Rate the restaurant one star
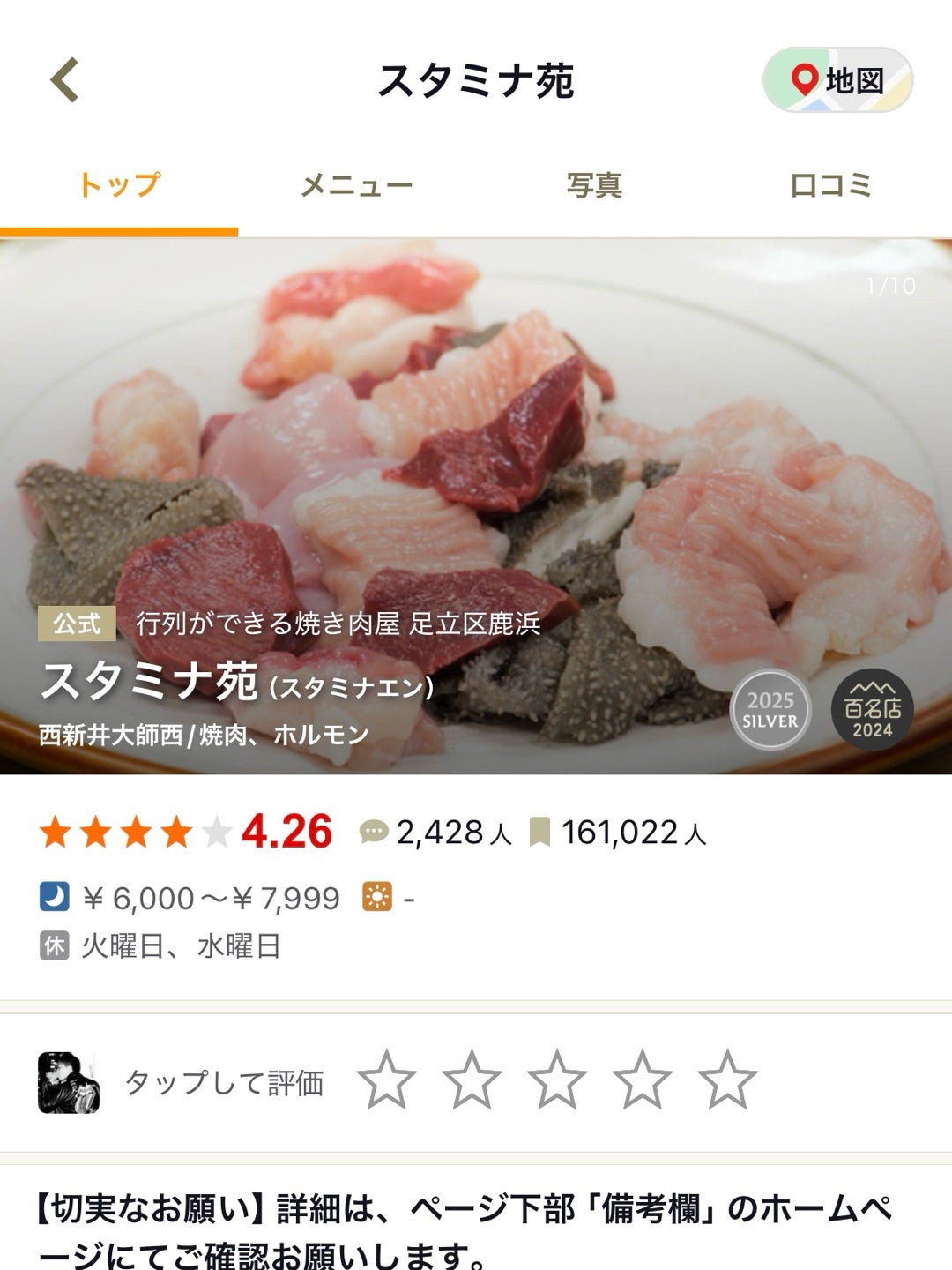 click(x=387, y=1079)
